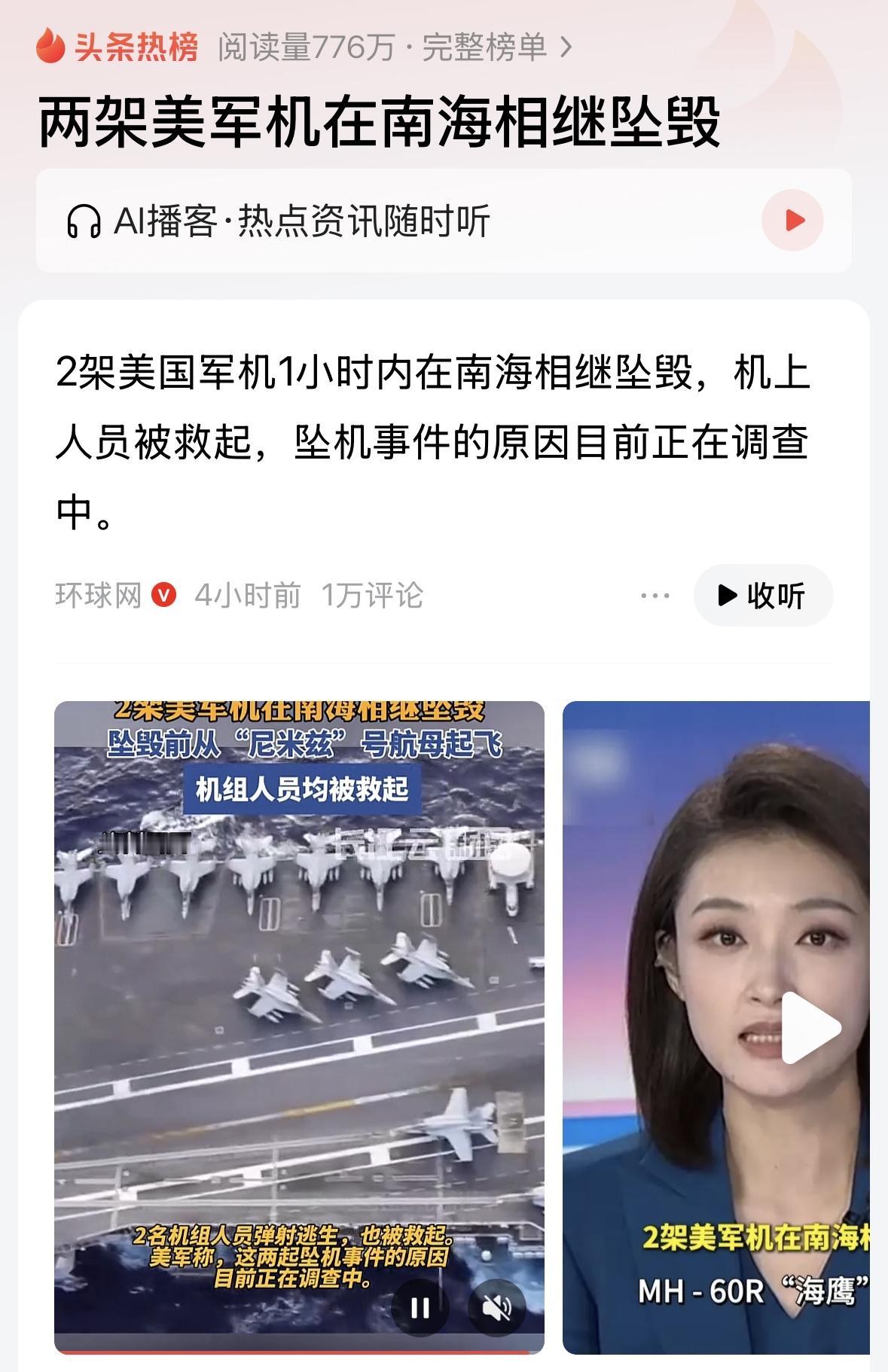Play the AI播客 audio briefing

(792, 221)
